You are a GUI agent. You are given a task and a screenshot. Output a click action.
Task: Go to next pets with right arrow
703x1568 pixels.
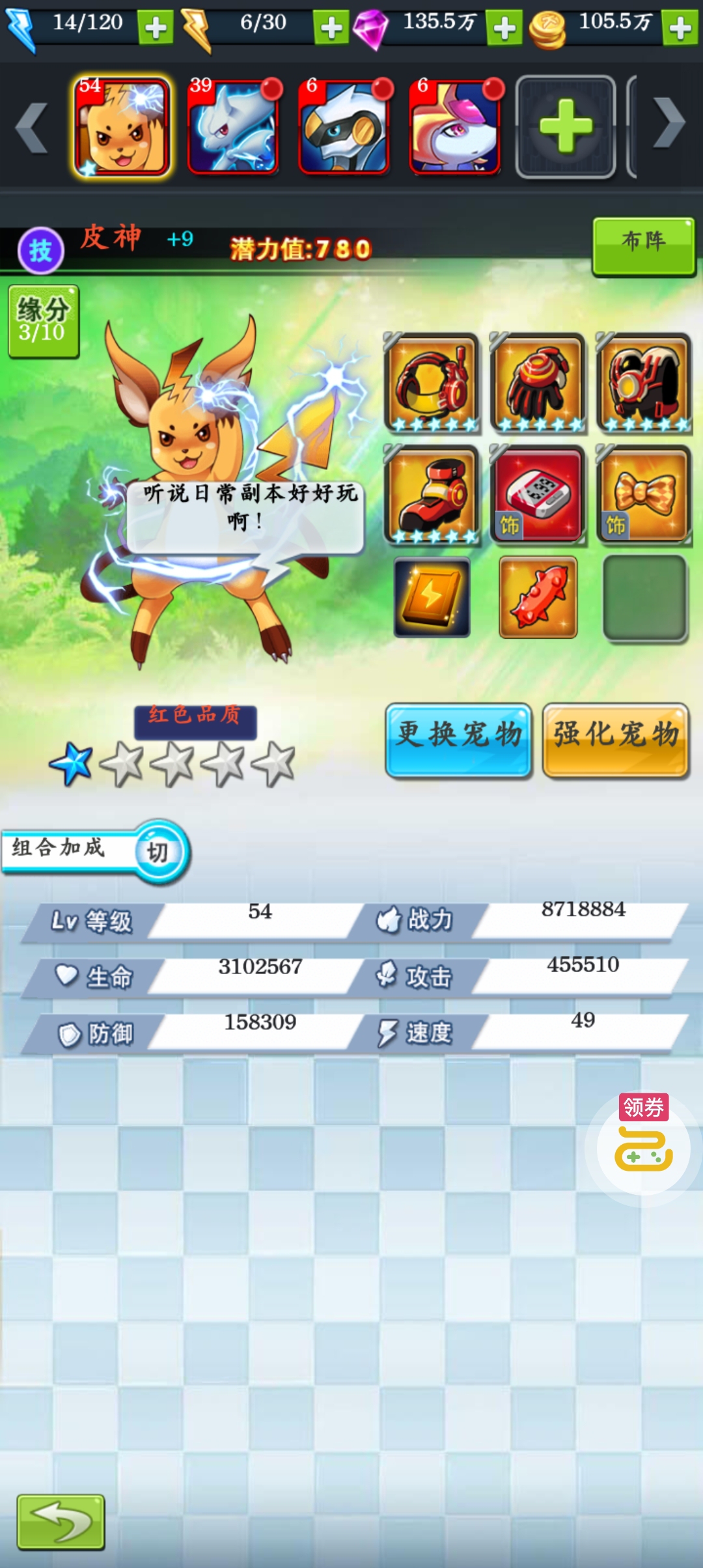tap(669, 123)
